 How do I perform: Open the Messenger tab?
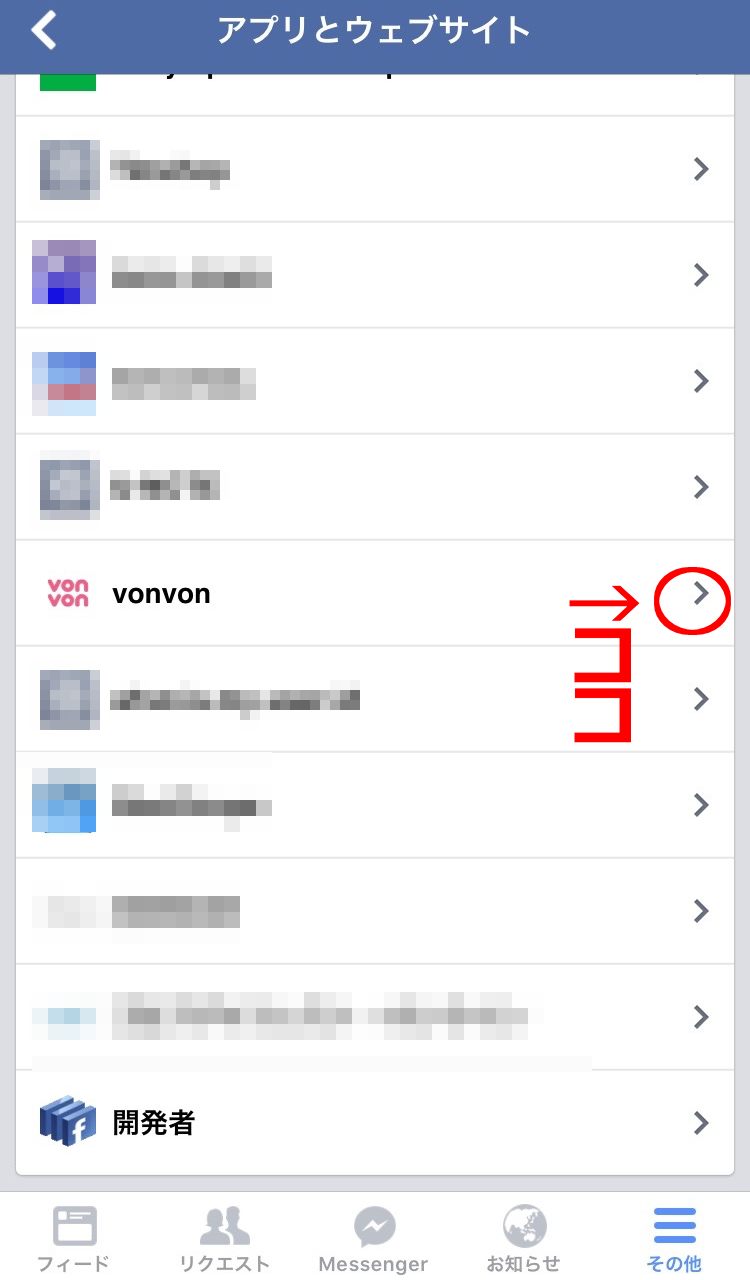click(x=374, y=1238)
